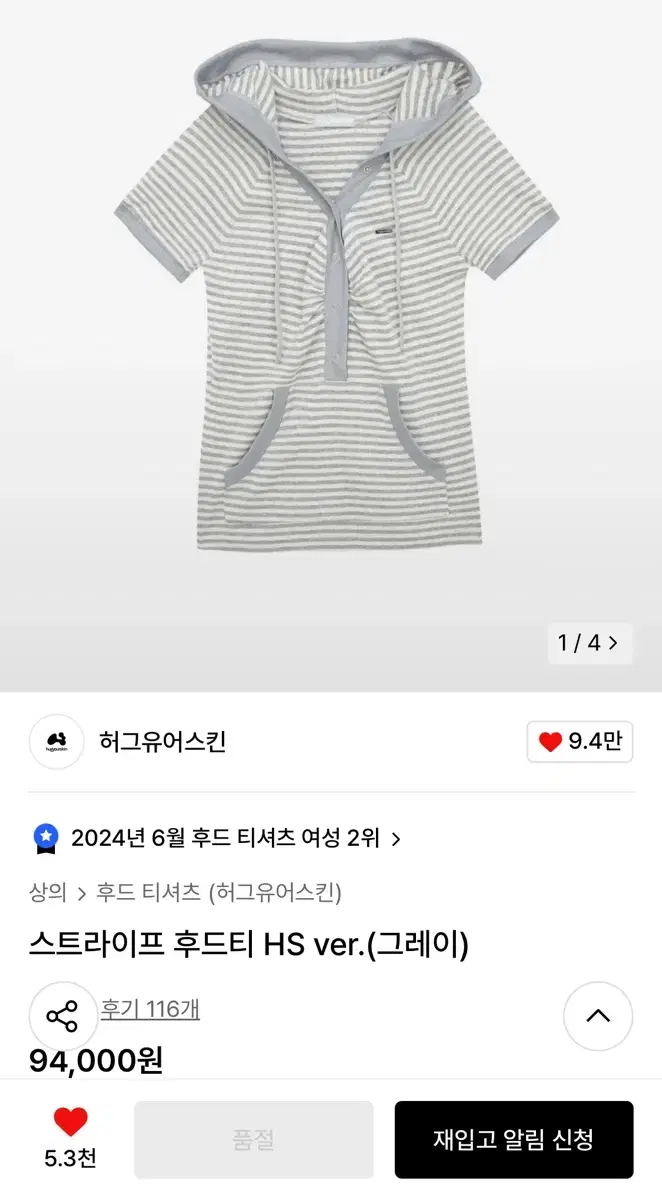Tap the 재입고 알림 신청 button
662x1200 pixels.
coord(513,1139)
